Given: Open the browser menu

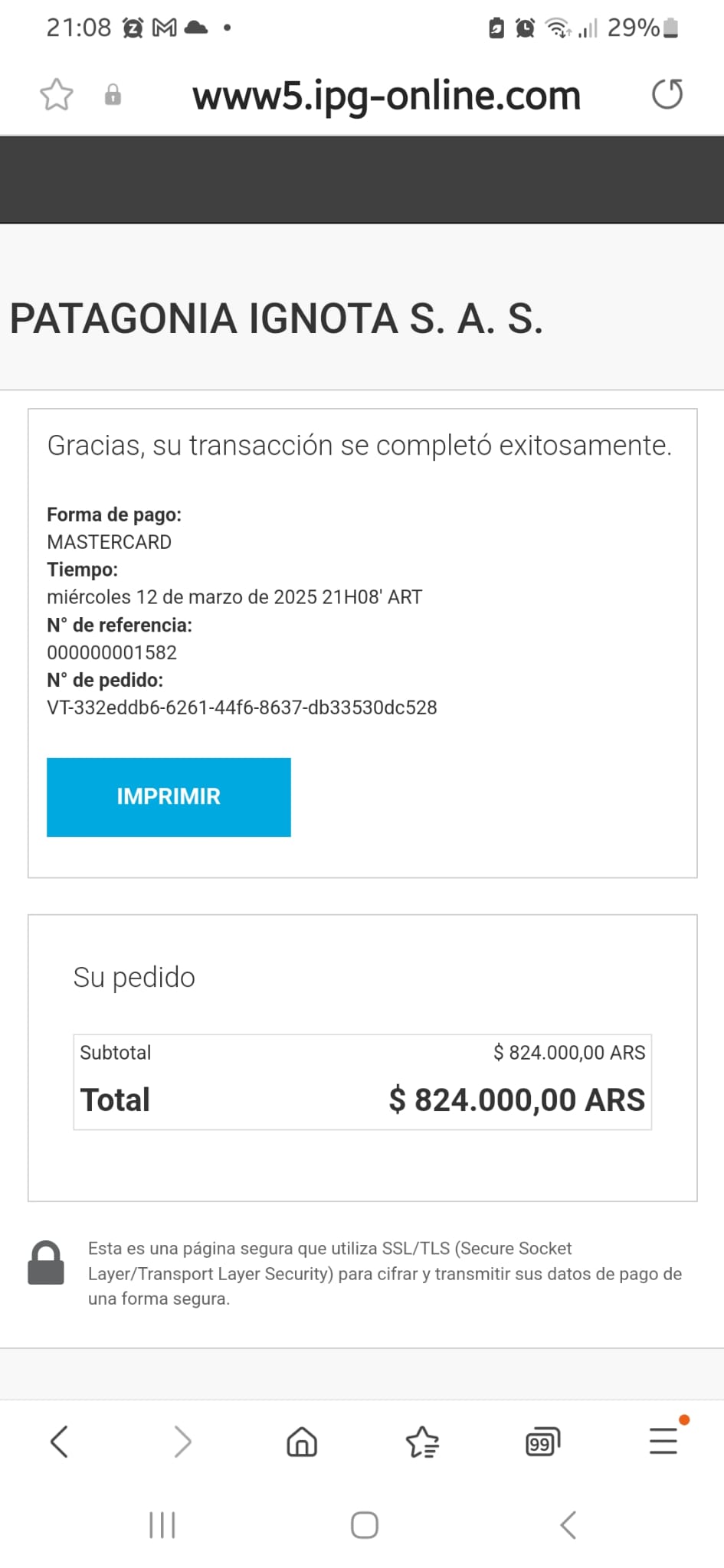Looking at the screenshot, I should pyautogui.click(x=663, y=1440).
